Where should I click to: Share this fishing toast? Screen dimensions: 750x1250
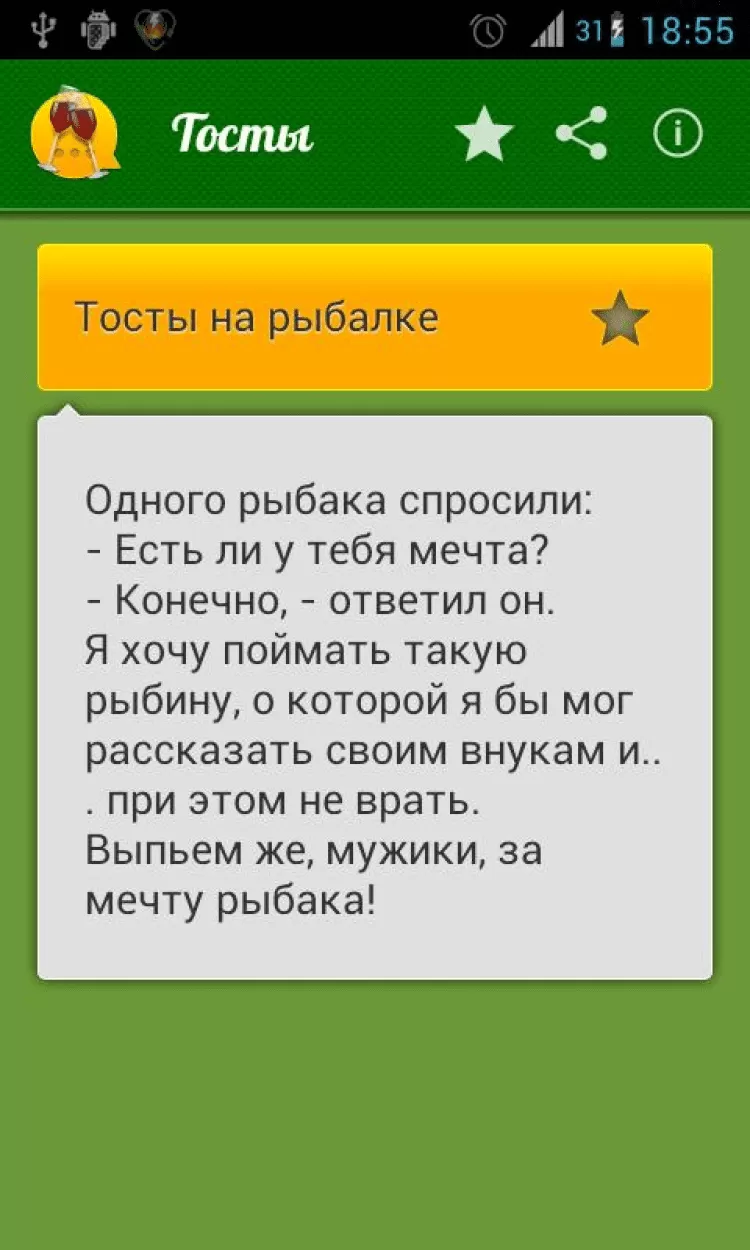coord(581,134)
